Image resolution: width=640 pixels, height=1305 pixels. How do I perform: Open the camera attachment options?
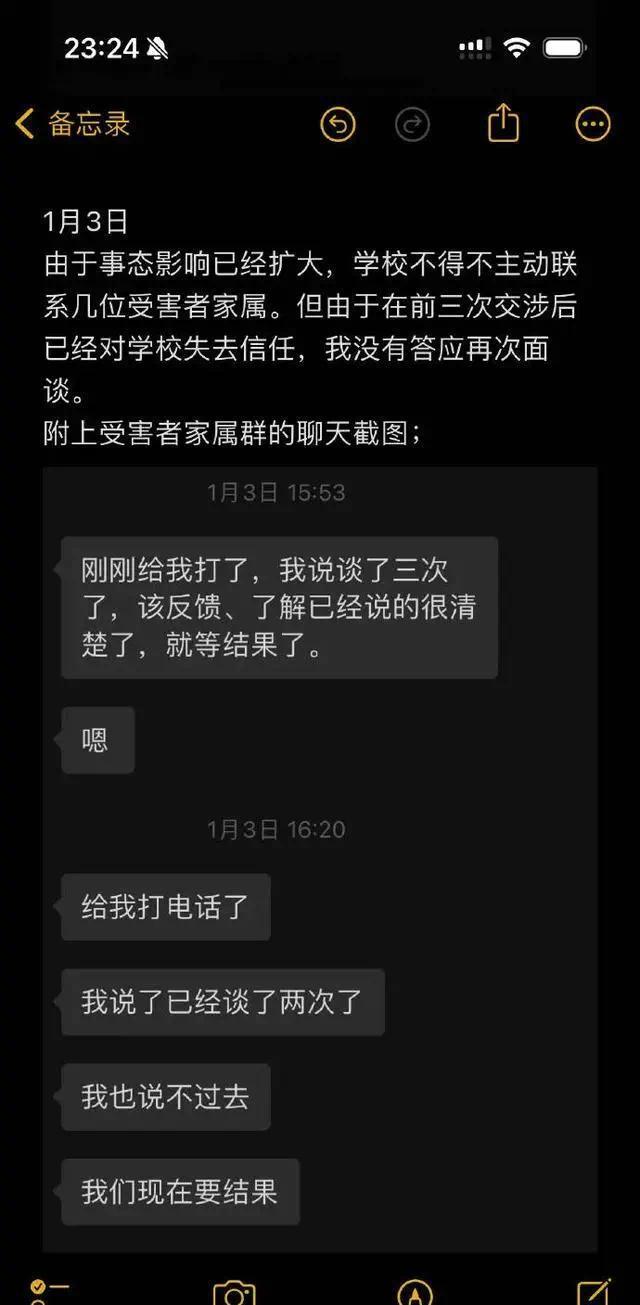234,1291
